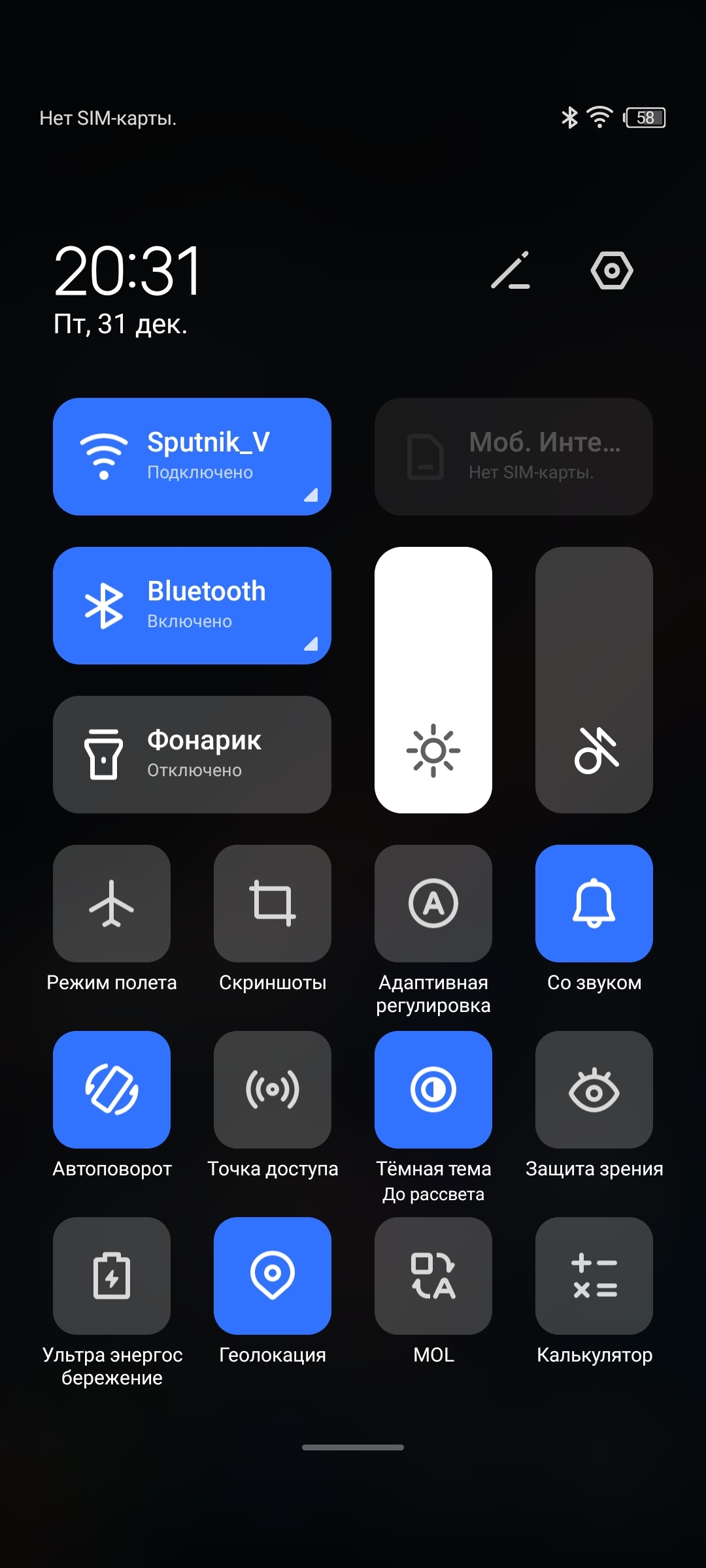Tap the Моб. Интернет tile
This screenshot has height=1568, width=706.
[x=513, y=457]
